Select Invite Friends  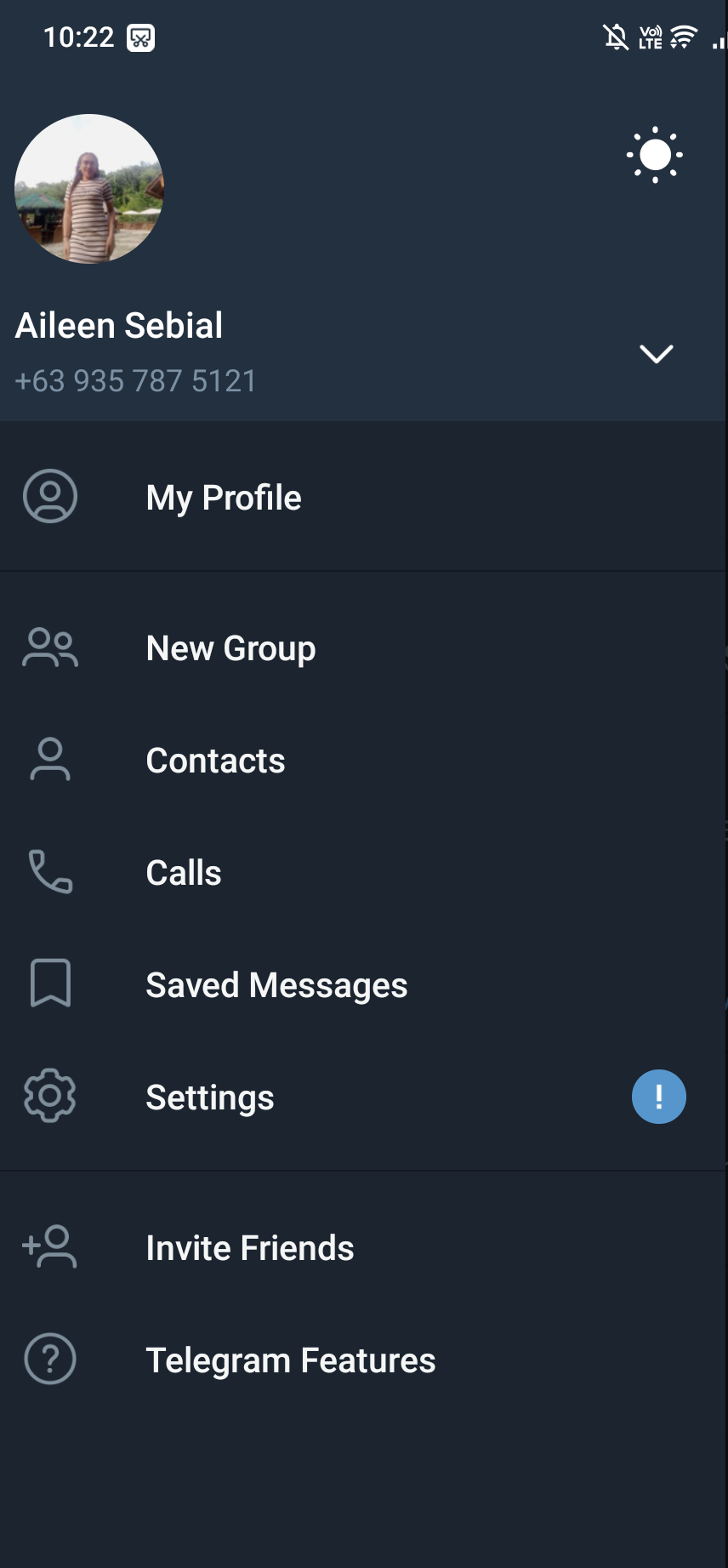[249, 1248]
